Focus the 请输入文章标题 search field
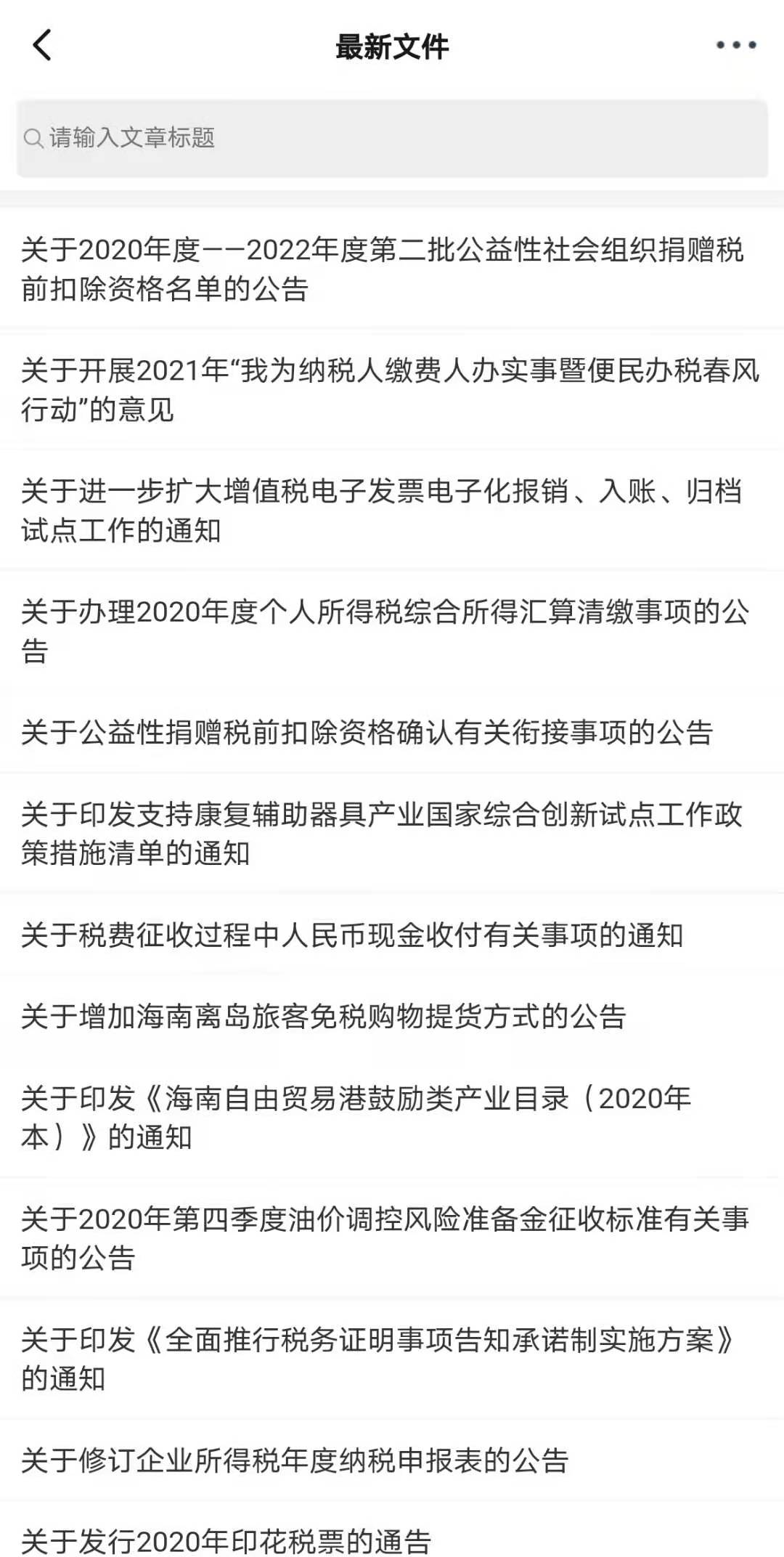The image size is (784, 1557). click(x=392, y=138)
